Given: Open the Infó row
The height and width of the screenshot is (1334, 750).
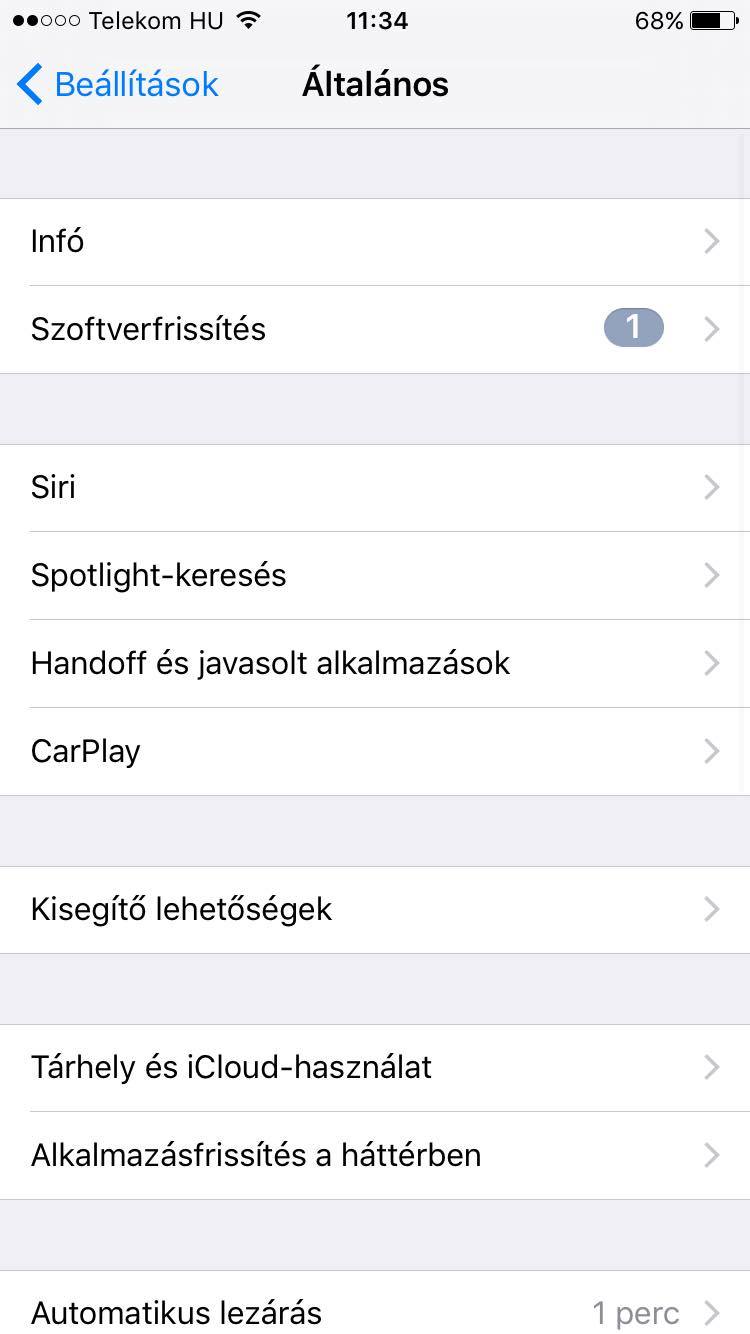Looking at the screenshot, I should coord(375,242).
